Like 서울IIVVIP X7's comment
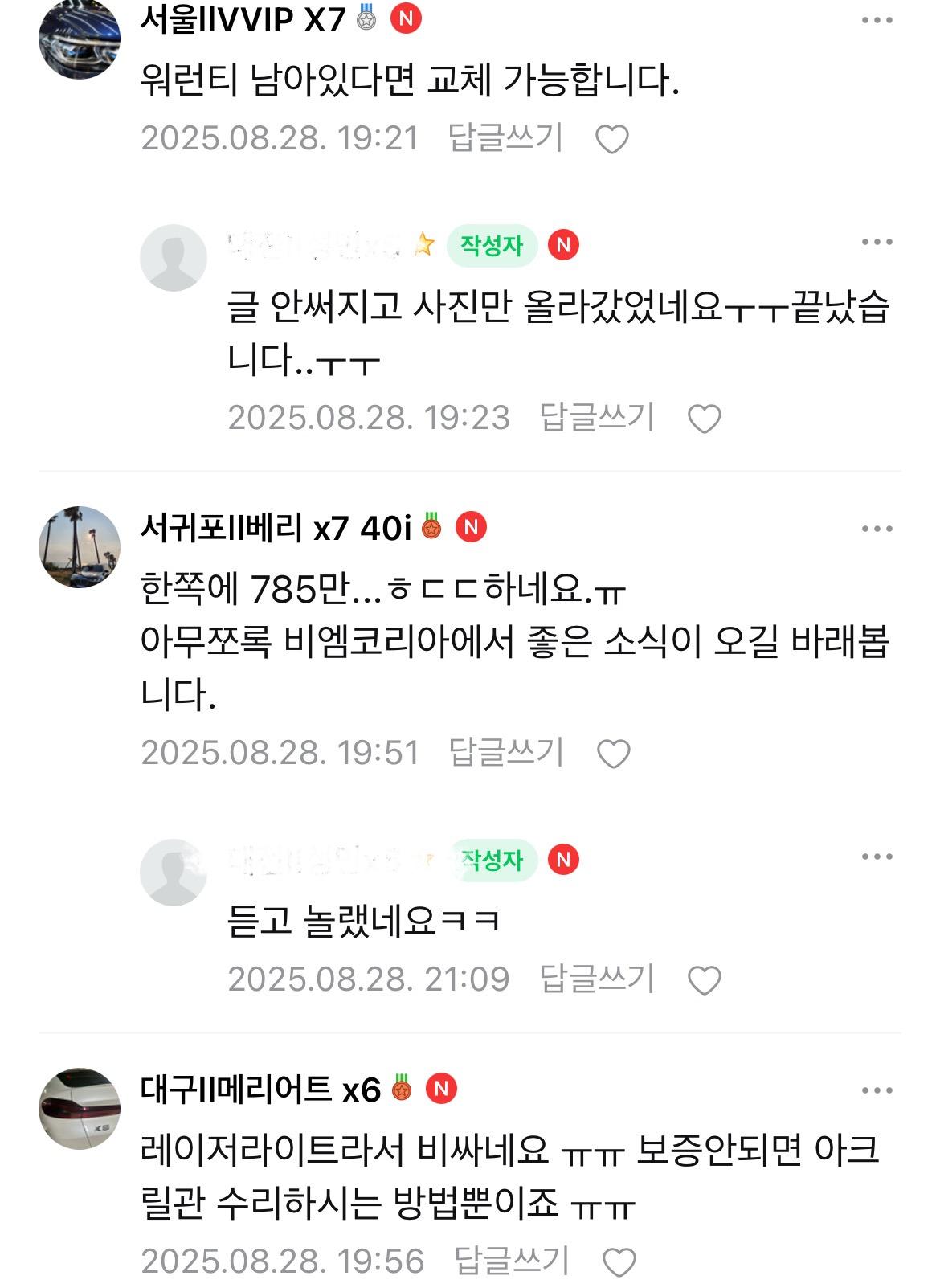940x1288 pixels. [611, 140]
